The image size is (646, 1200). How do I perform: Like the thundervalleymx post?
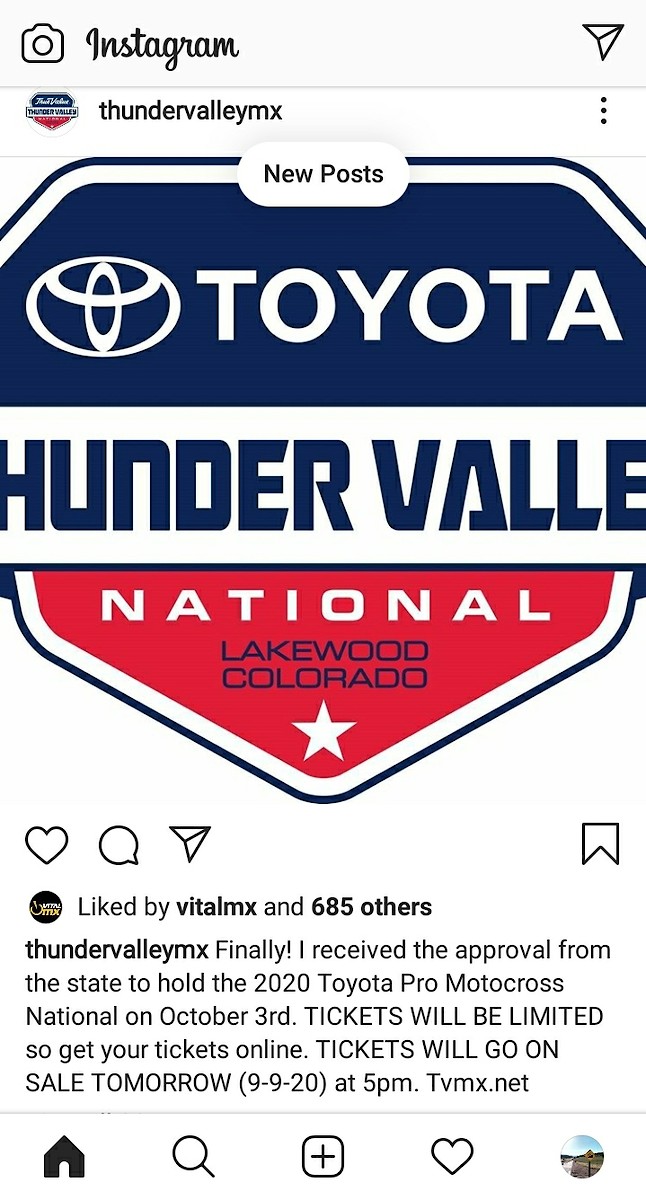coord(46,845)
